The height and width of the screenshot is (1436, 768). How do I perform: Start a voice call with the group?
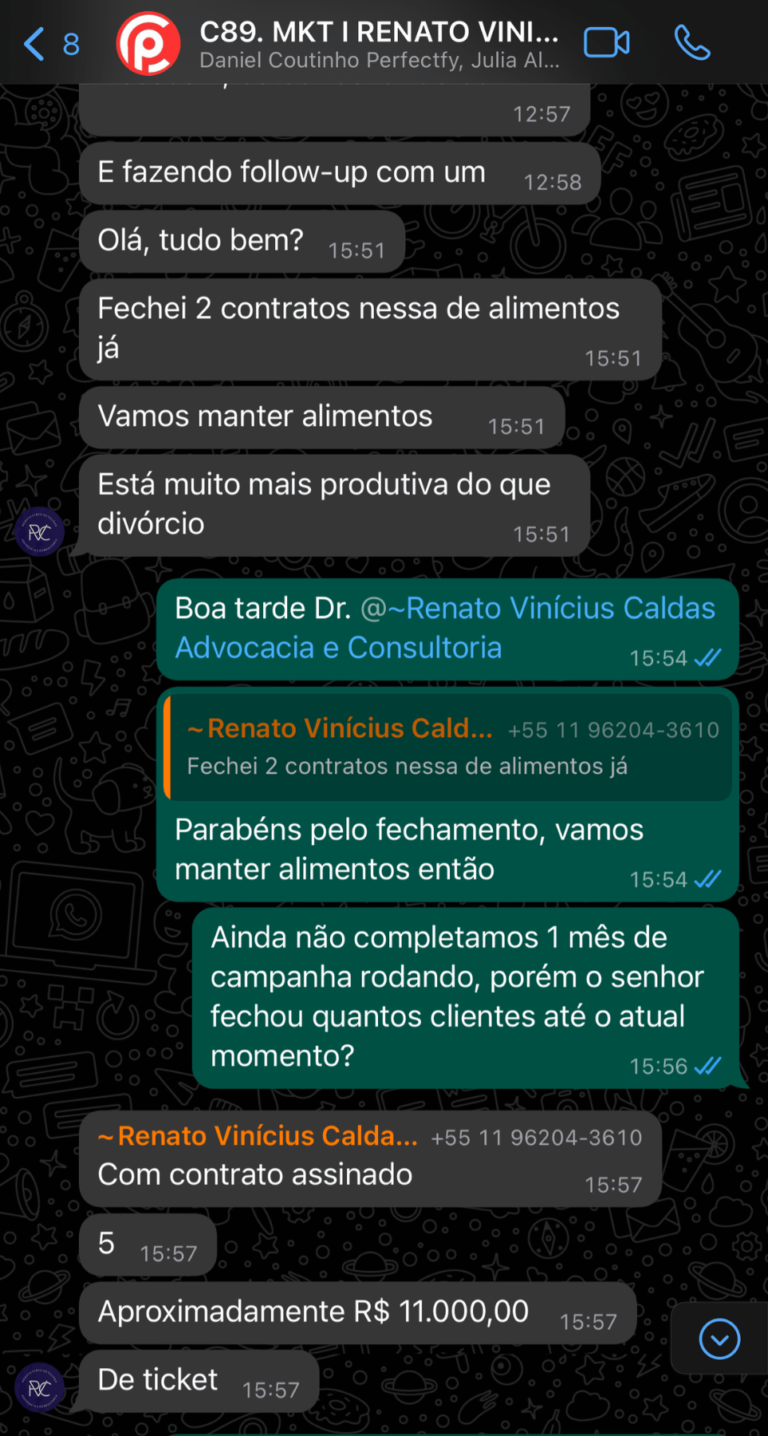point(691,42)
